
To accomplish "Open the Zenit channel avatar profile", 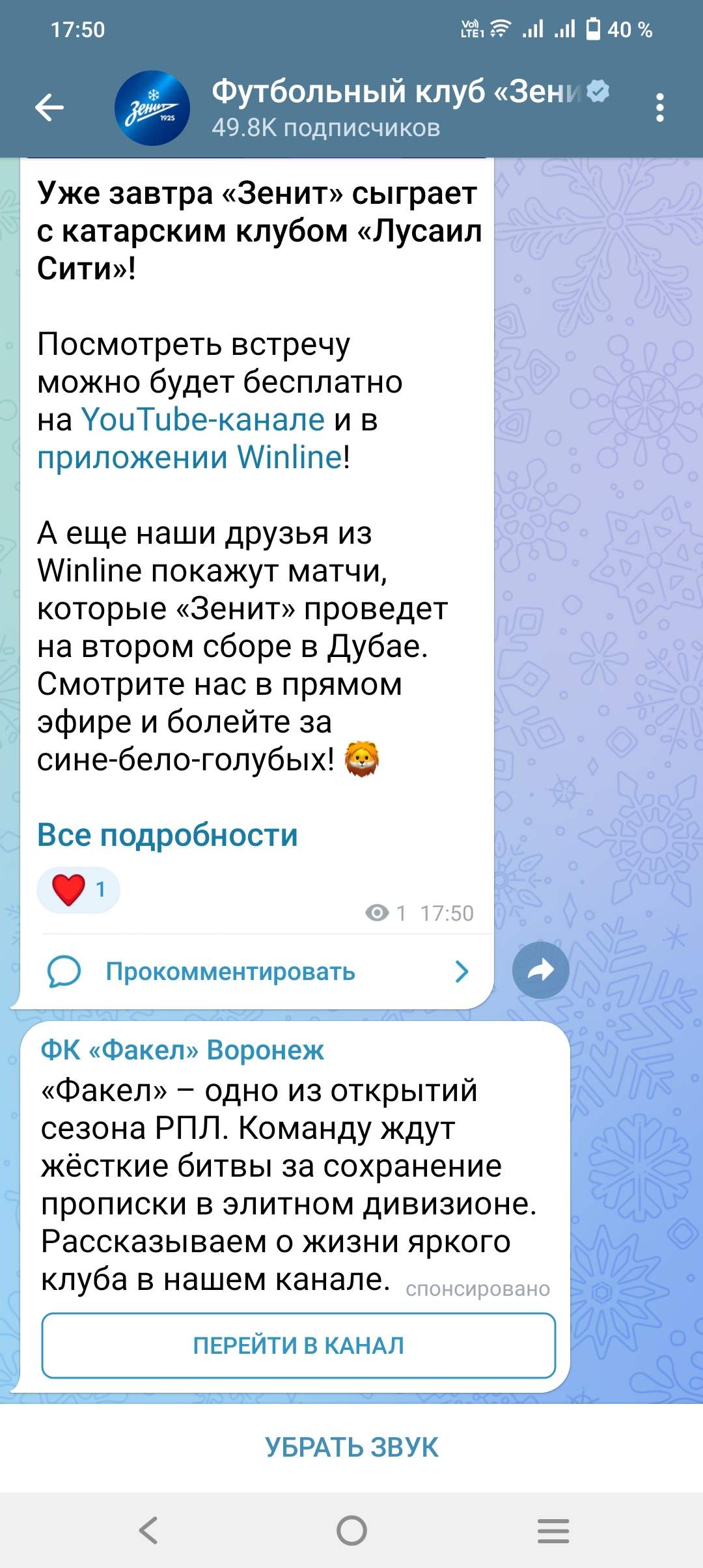I will tap(152, 107).
